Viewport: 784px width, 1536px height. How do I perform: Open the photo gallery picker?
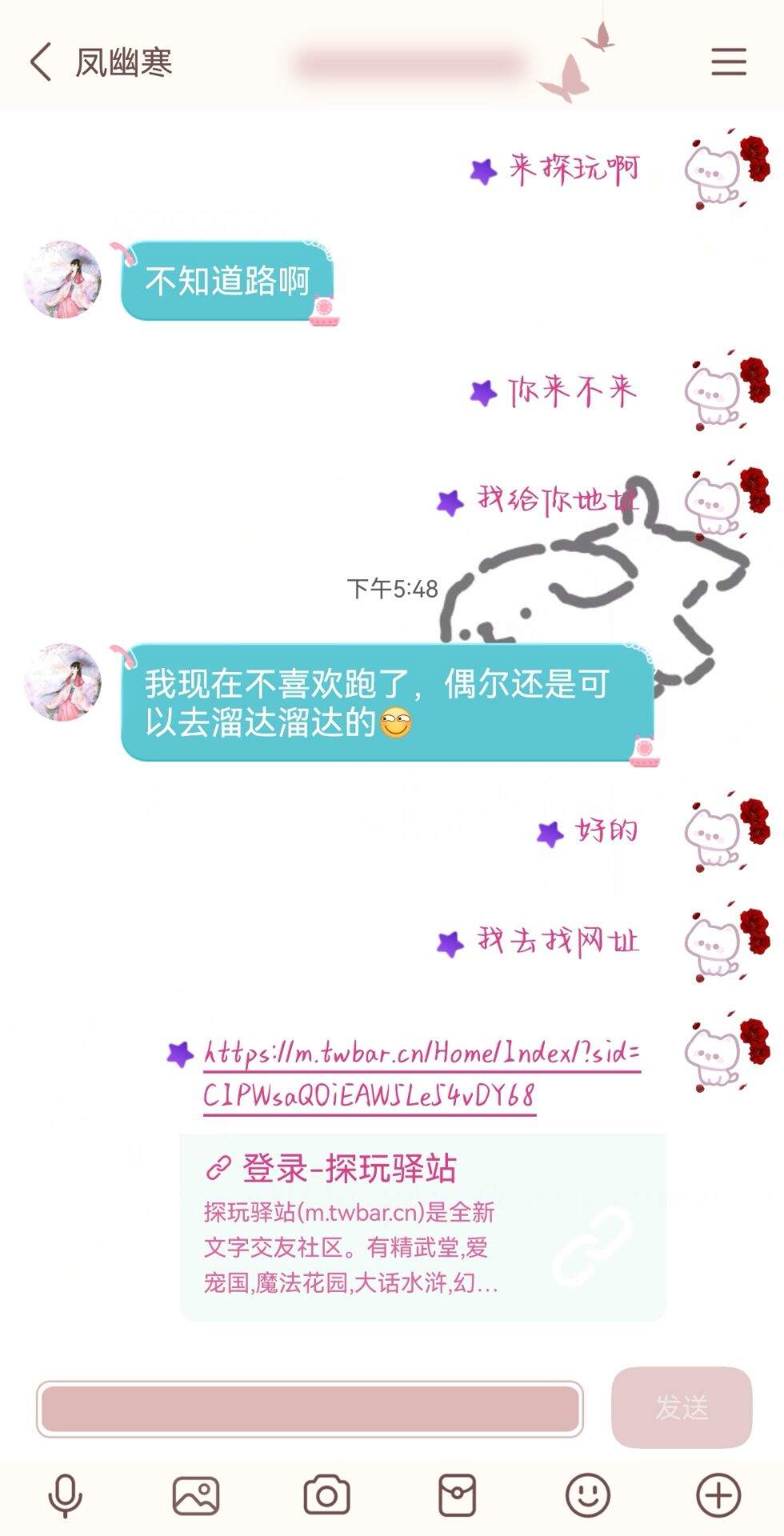[x=196, y=1494]
